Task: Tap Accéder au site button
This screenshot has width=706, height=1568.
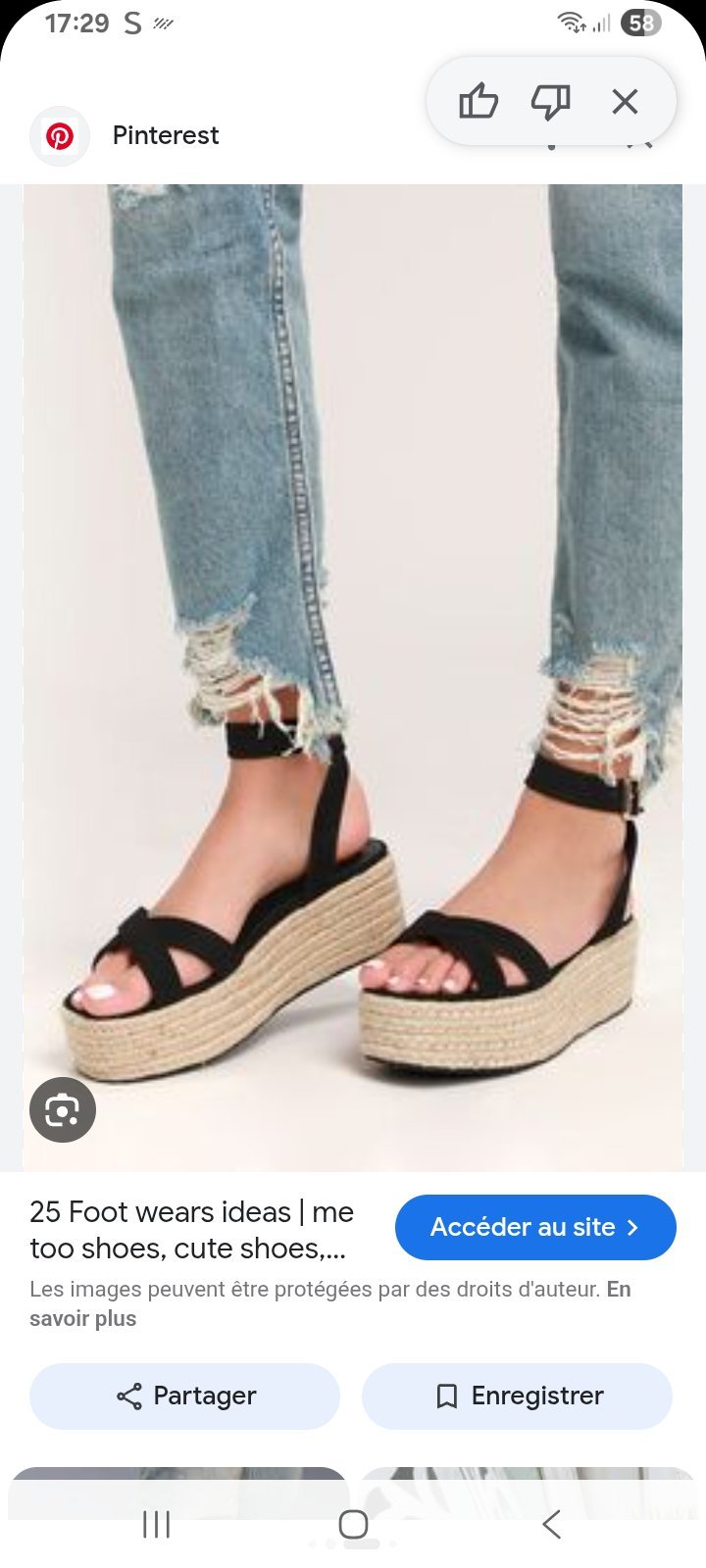Action: click(535, 1227)
